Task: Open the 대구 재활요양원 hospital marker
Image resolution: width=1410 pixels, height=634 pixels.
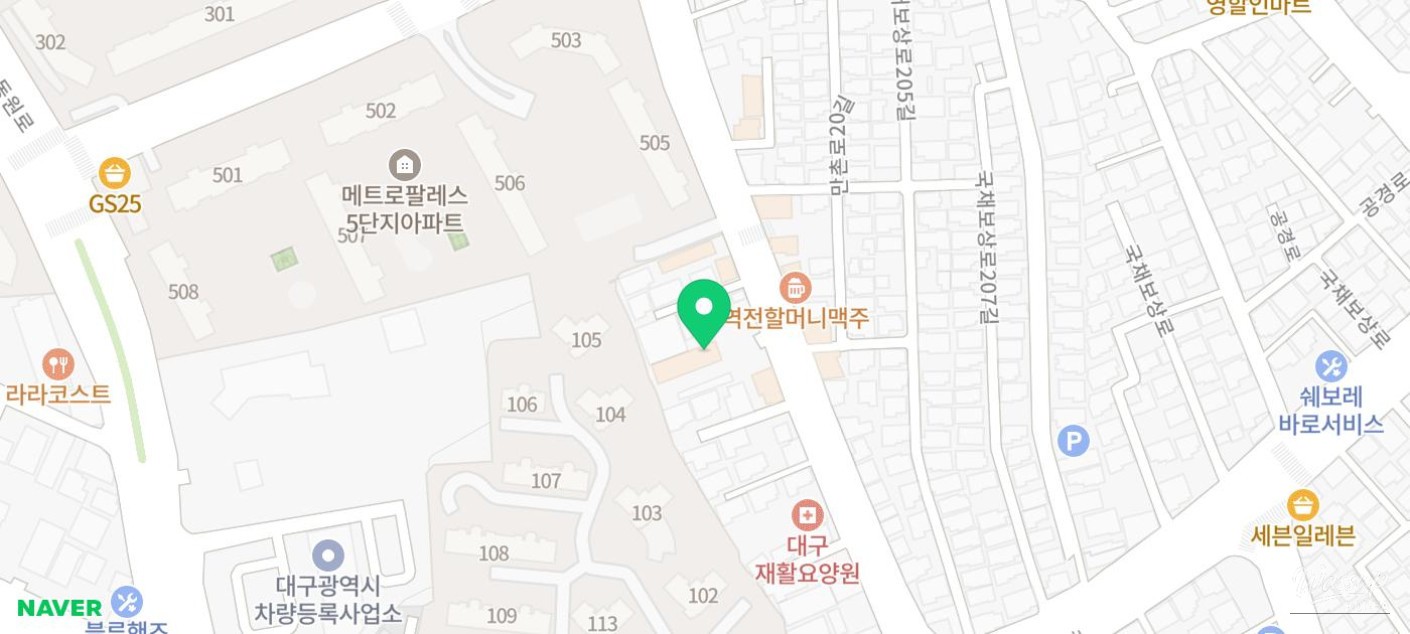Action: tap(807, 516)
